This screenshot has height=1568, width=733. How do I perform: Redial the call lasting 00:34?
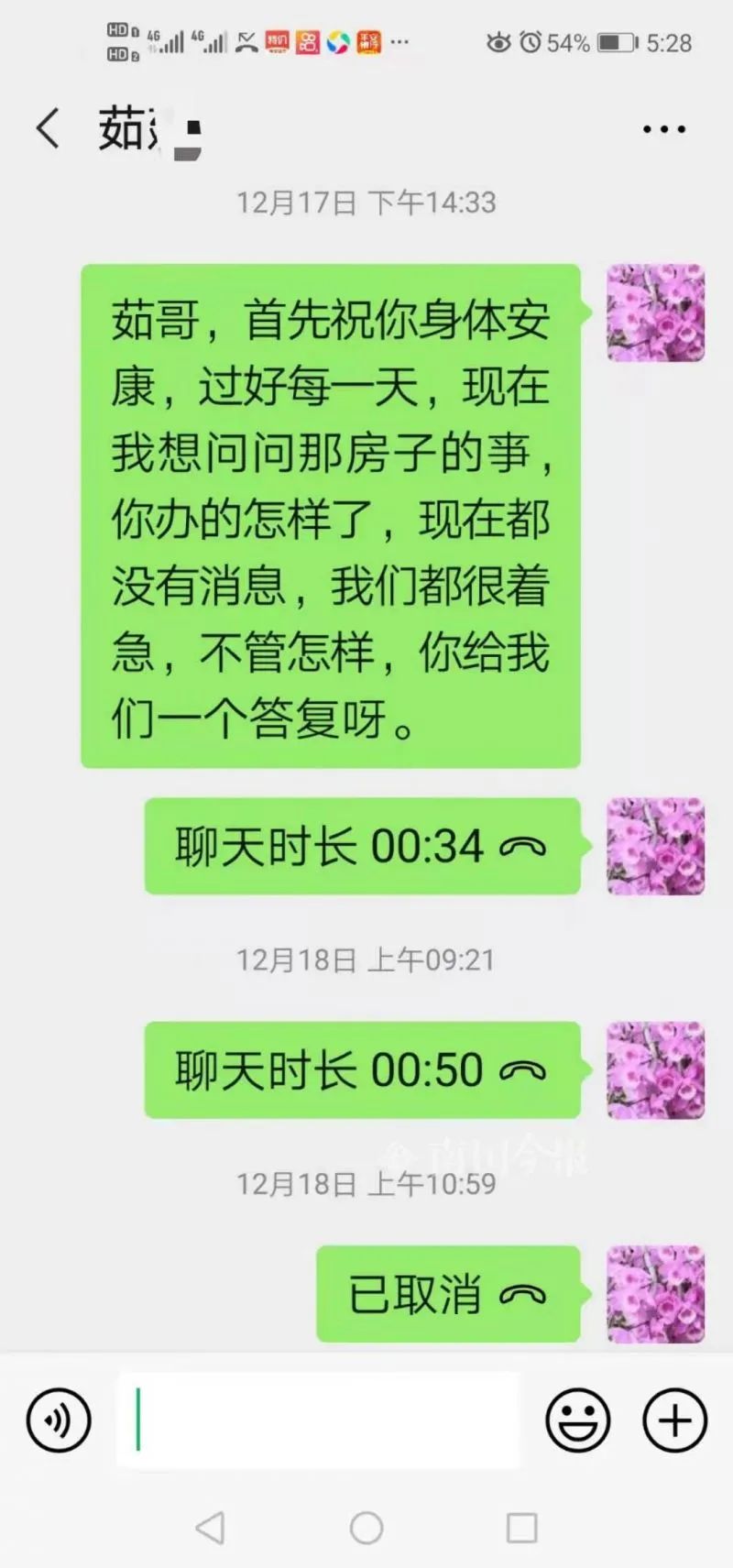point(362,846)
